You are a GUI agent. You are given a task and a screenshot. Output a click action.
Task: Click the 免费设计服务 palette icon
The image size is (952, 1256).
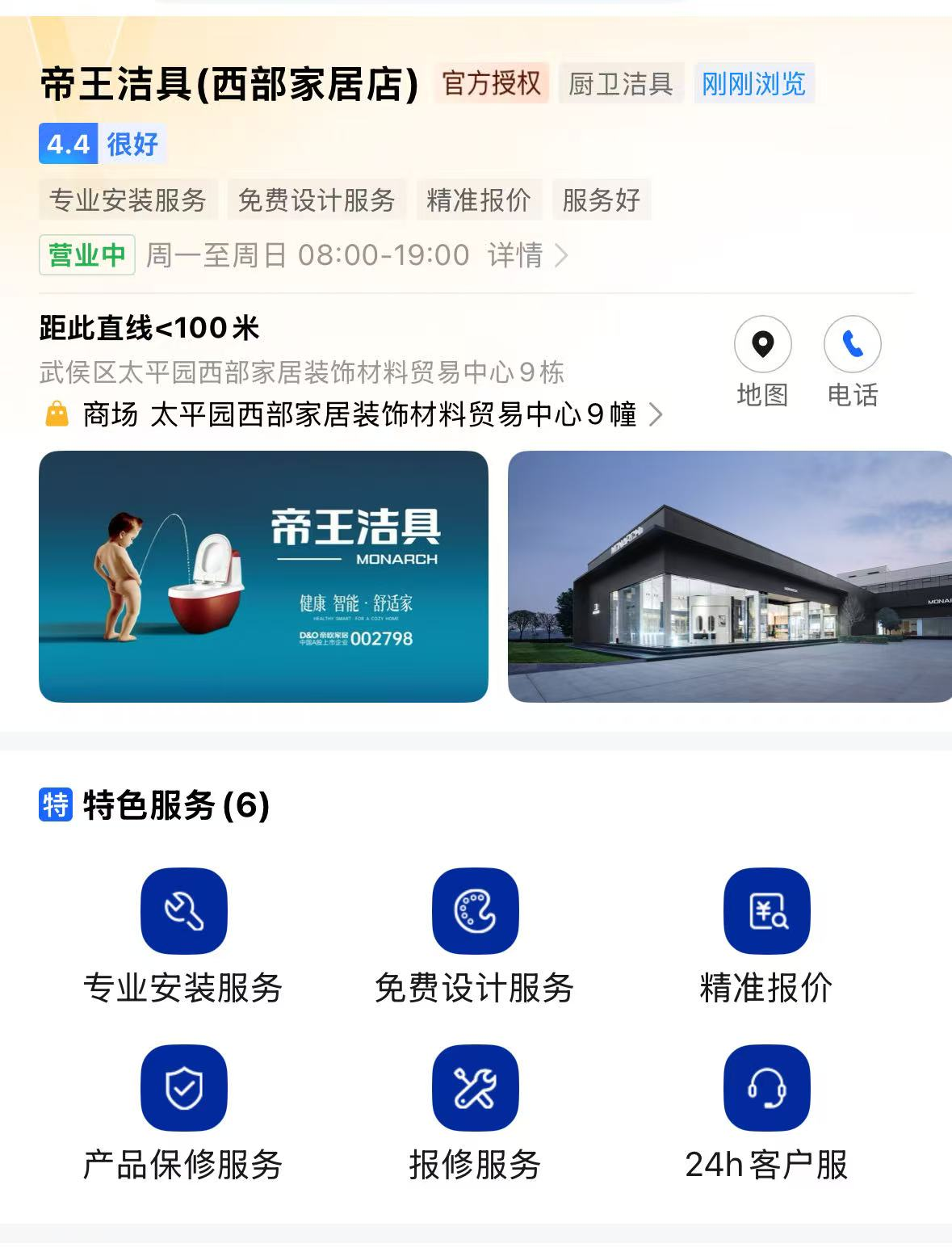point(476,911)
